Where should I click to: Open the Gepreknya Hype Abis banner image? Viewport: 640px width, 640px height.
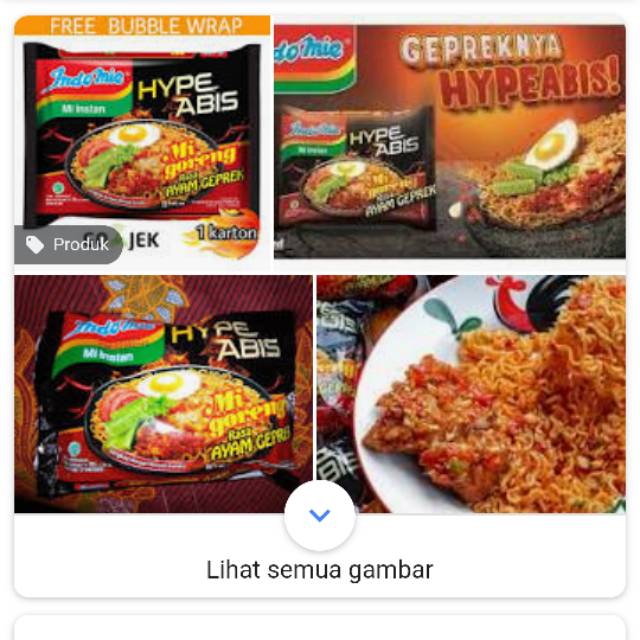point(449,141)
